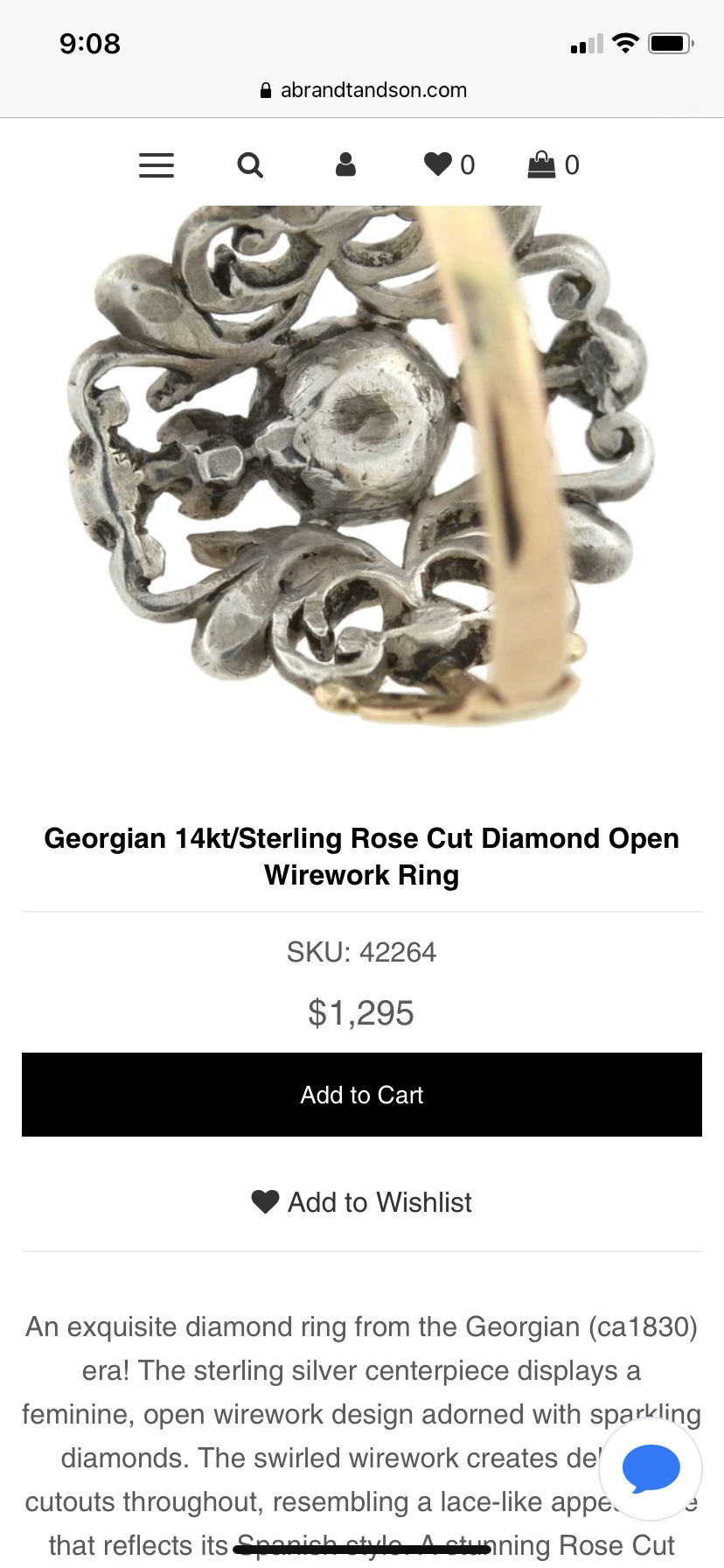724x1568 pixels.
Task: Add this ring to Wishlist
Action: point(362,1202)
